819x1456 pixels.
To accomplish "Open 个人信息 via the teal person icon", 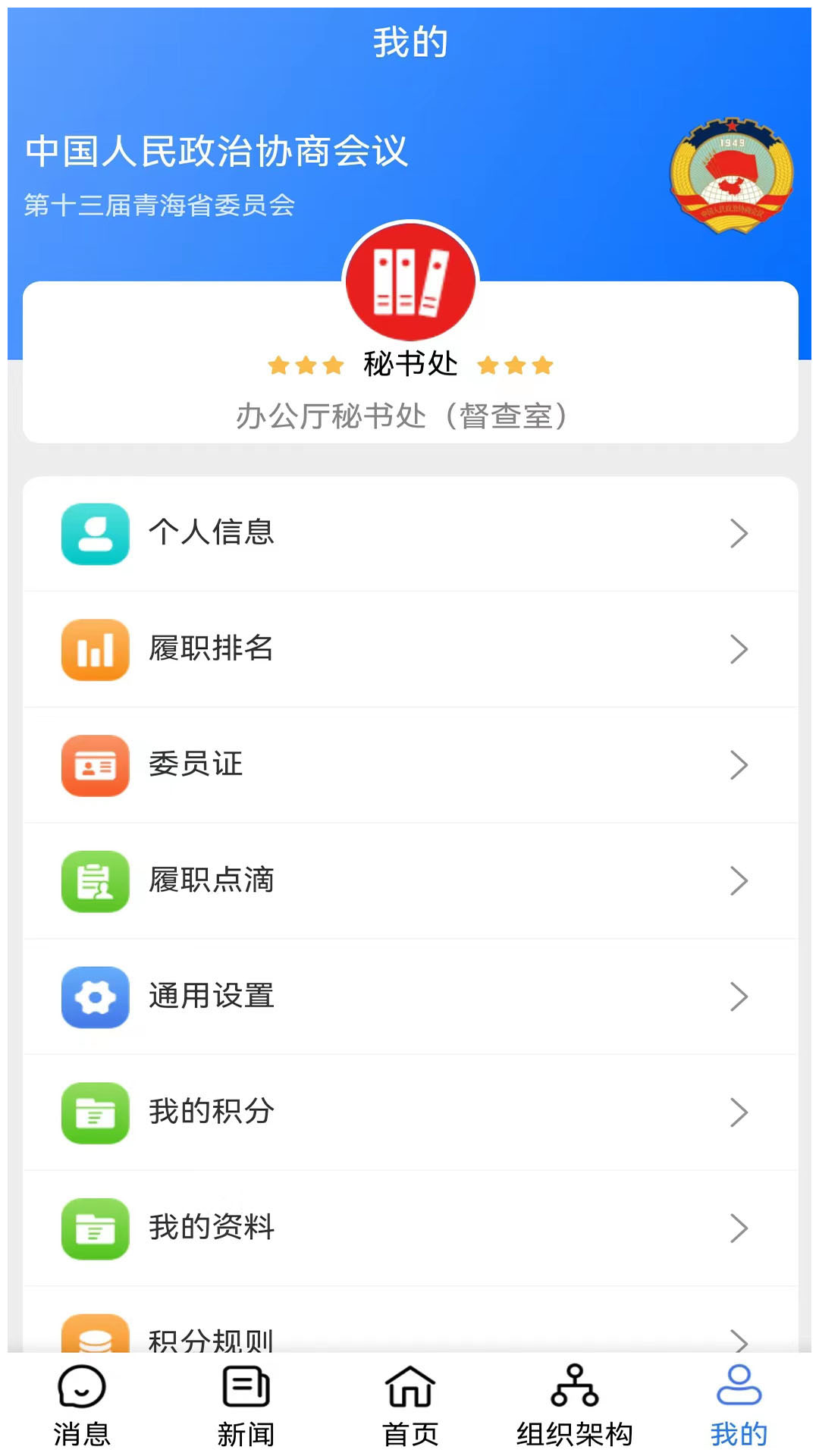I will pos(94,534).
